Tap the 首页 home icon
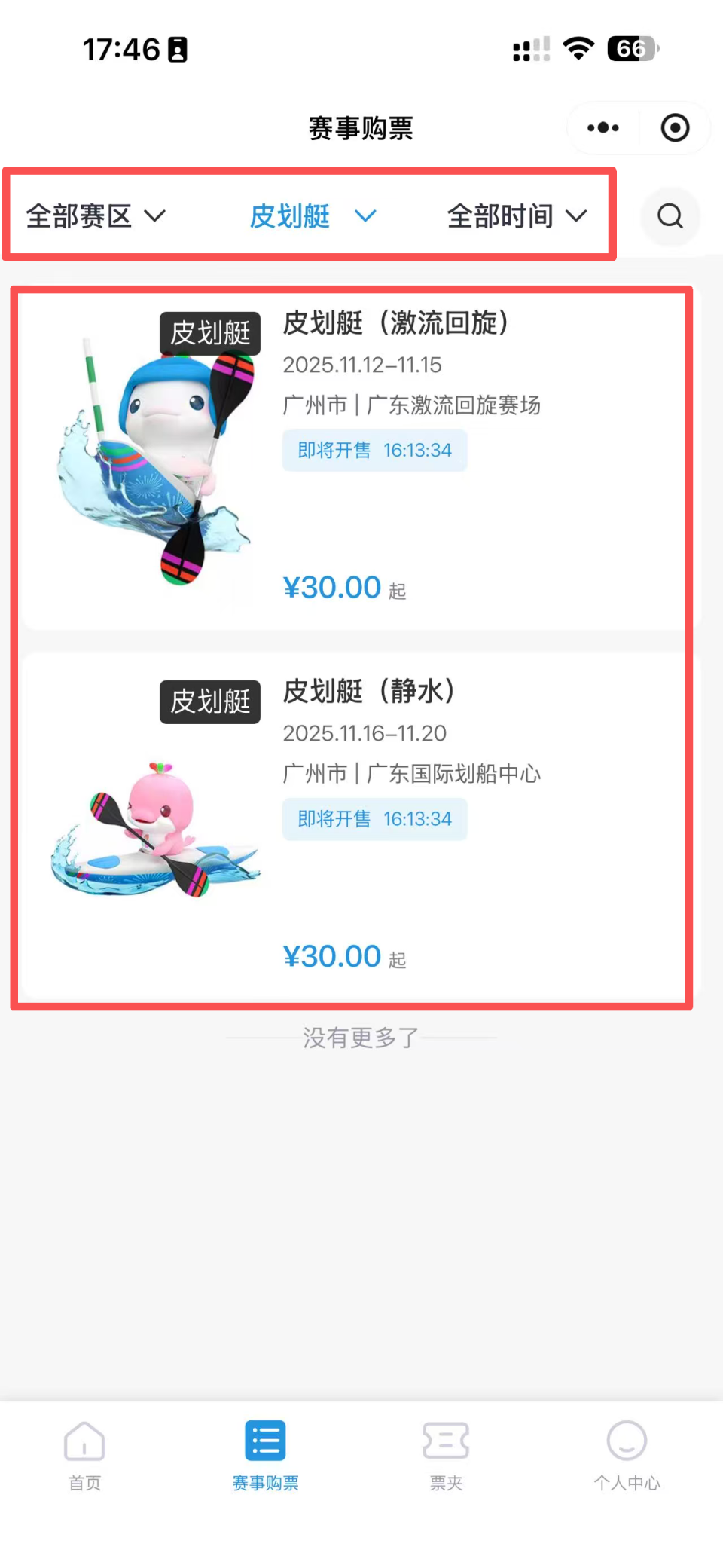Screen dimensions: 723x1568 pos(84,1441)
